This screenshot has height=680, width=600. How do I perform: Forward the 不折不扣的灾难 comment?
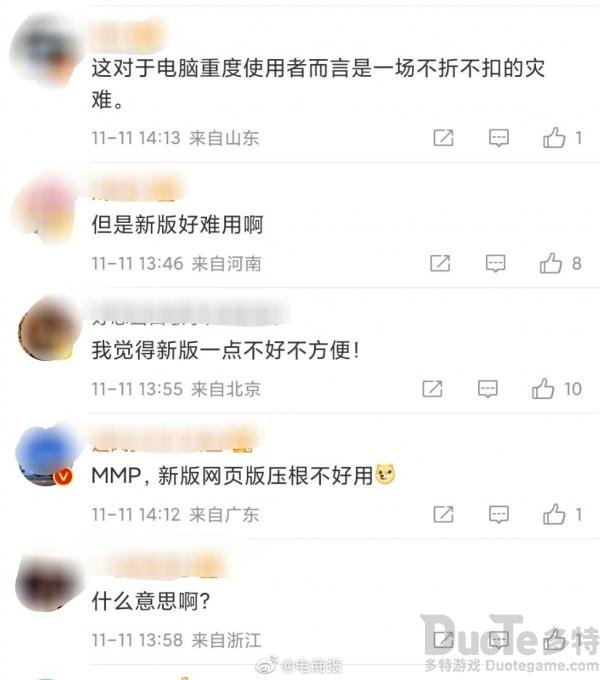click(443, 138)
